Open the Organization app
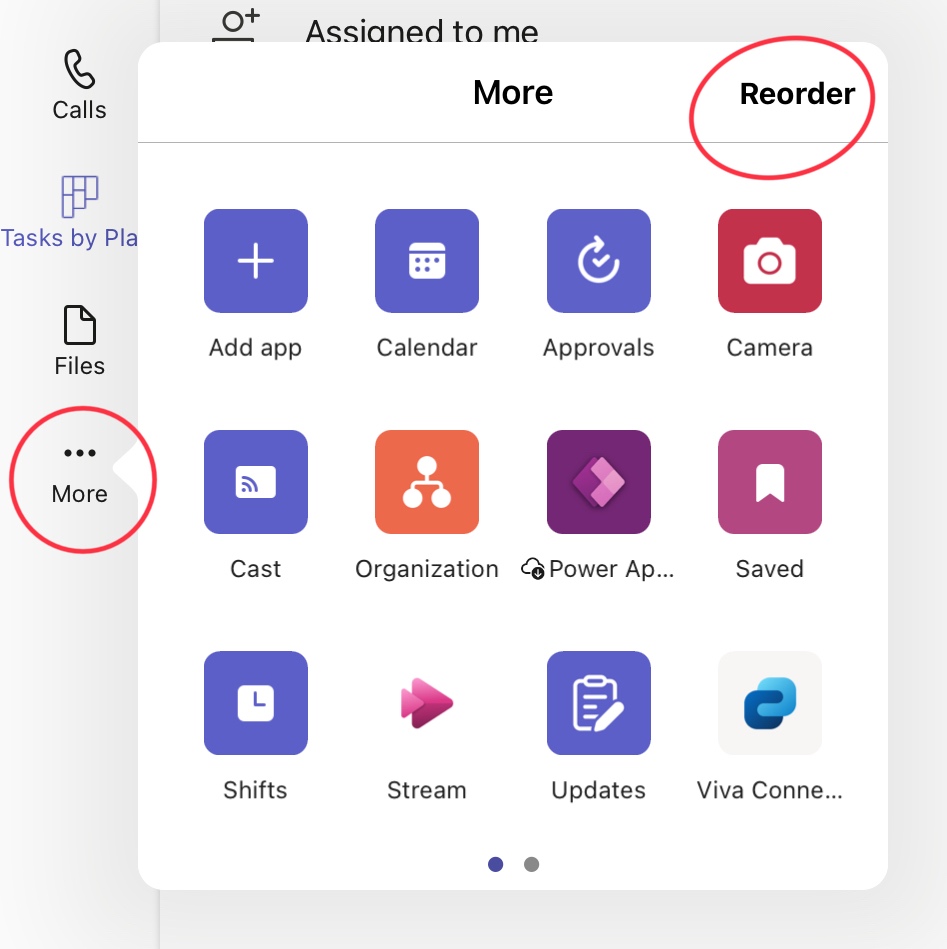 click(427, 482)
